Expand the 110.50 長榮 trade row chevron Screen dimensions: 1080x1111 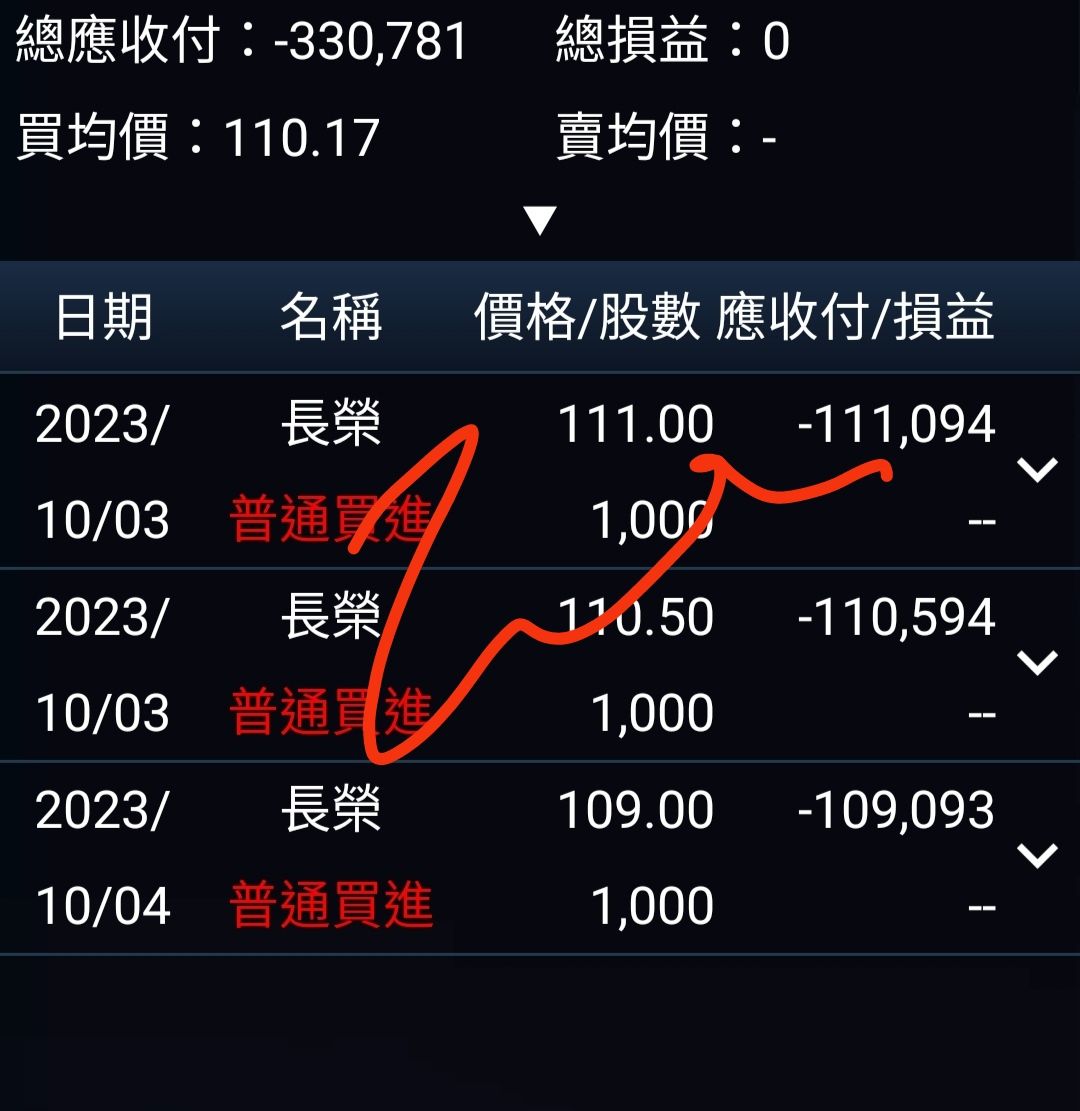point(1037,662)
